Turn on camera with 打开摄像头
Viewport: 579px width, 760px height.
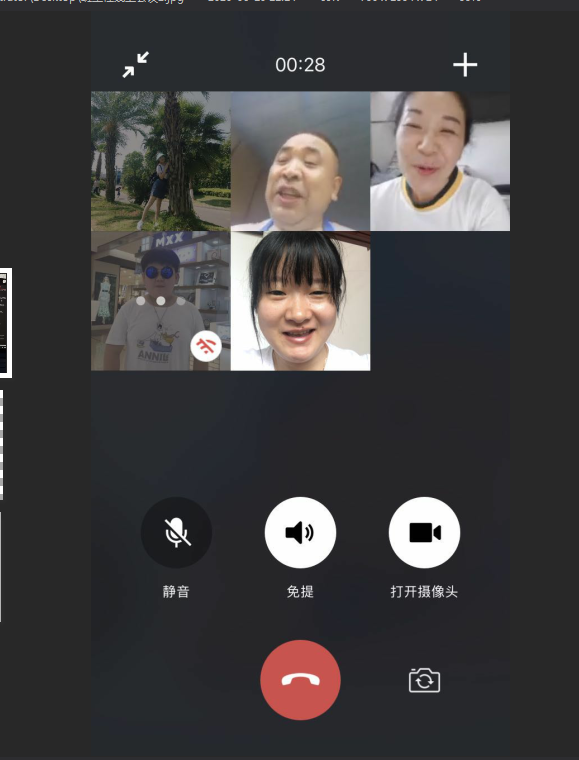[424, 532]
